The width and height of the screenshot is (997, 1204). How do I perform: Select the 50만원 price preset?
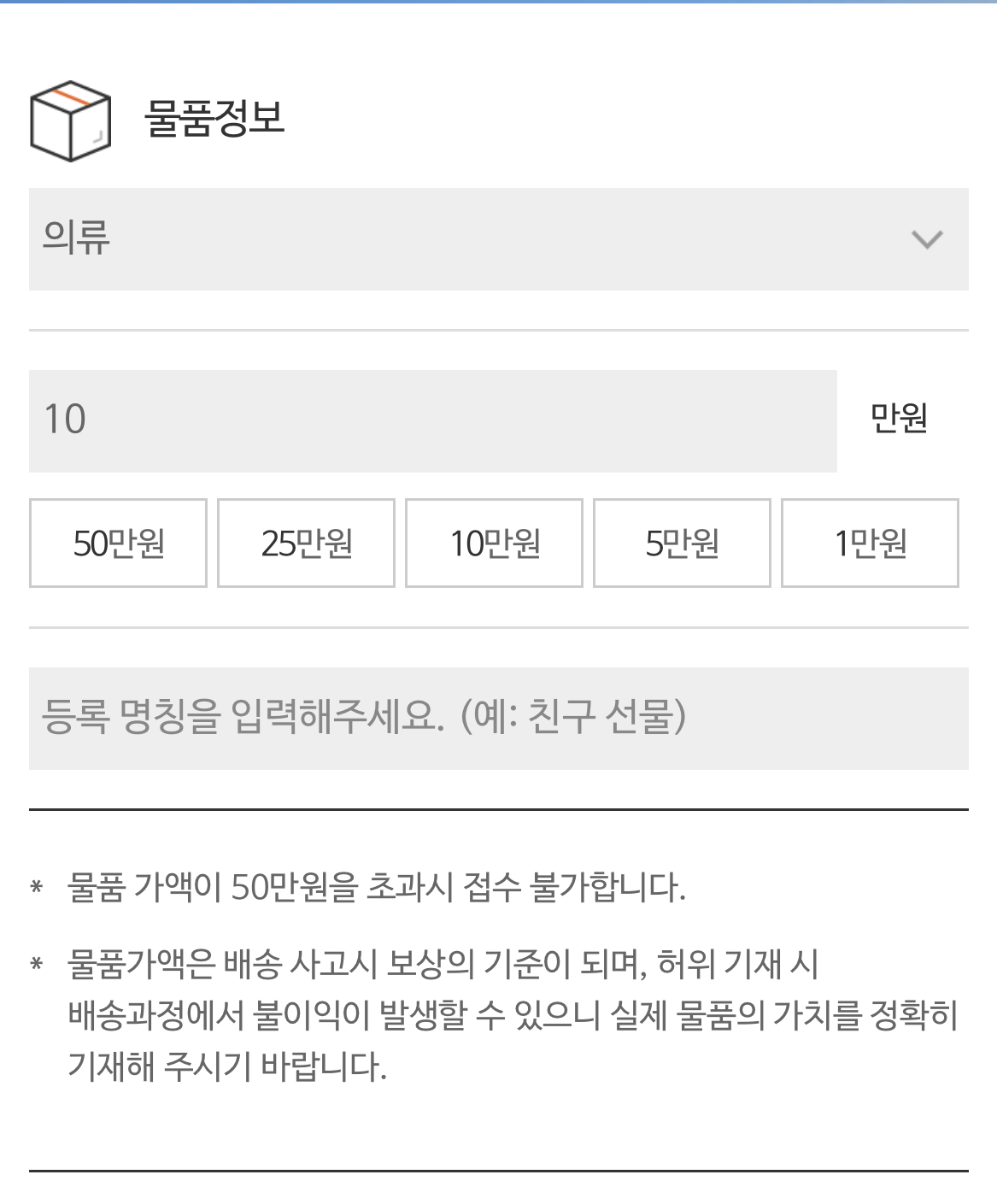point(117,542)
